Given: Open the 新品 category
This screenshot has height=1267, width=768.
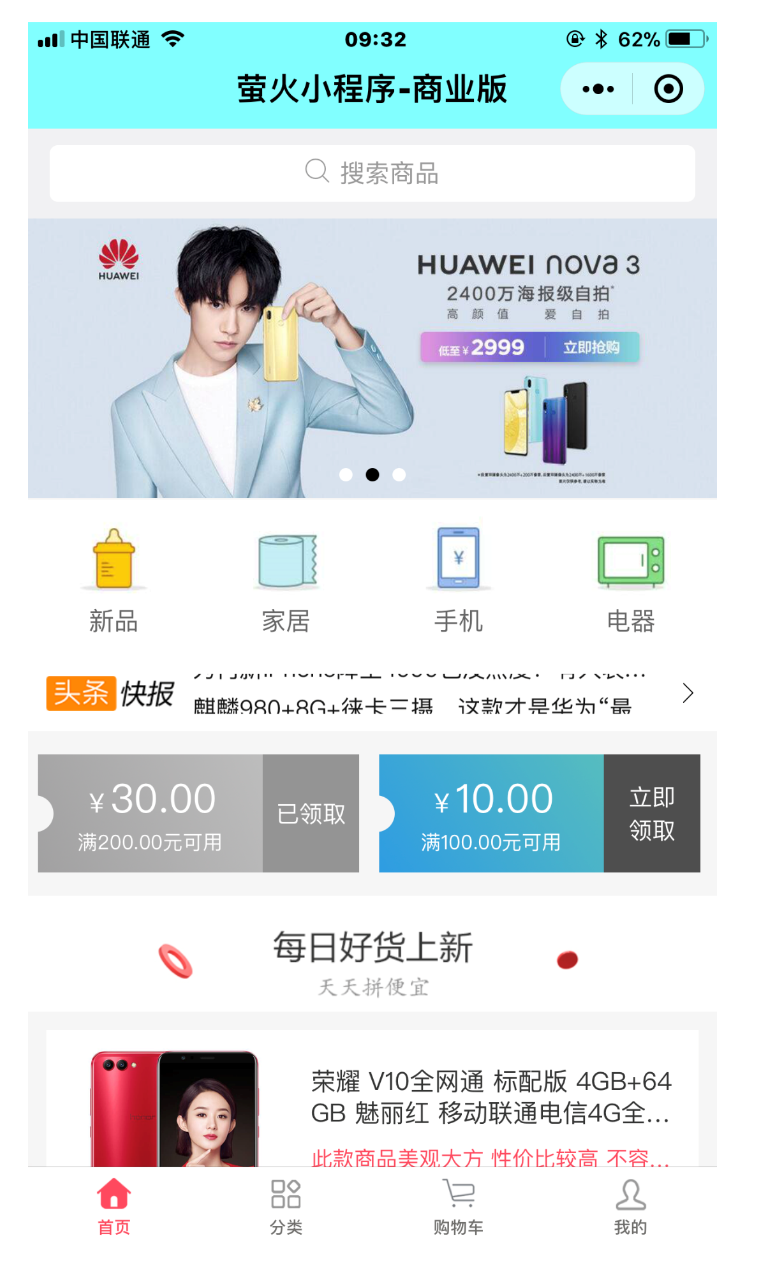Looking at the screenshot, I should 113,580.
